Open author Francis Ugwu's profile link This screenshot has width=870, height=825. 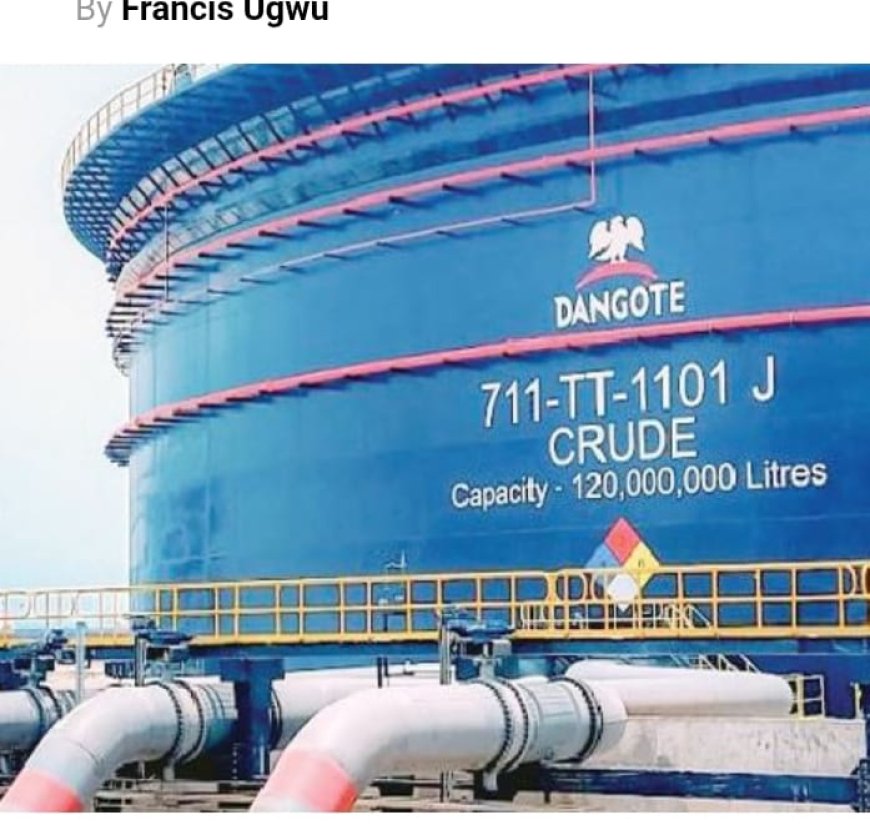[x=224, y=12]
